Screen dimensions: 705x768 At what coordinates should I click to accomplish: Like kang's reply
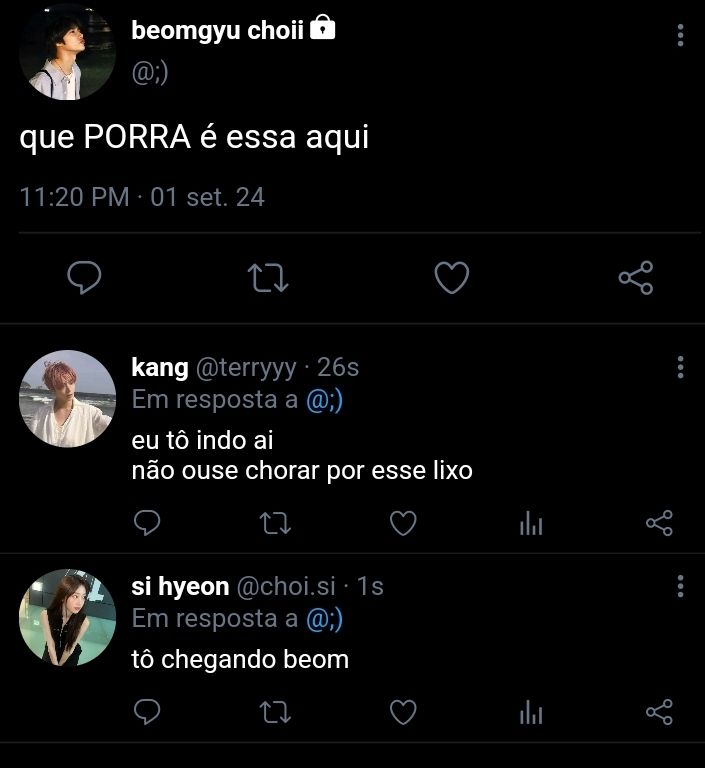click(403, 522)
